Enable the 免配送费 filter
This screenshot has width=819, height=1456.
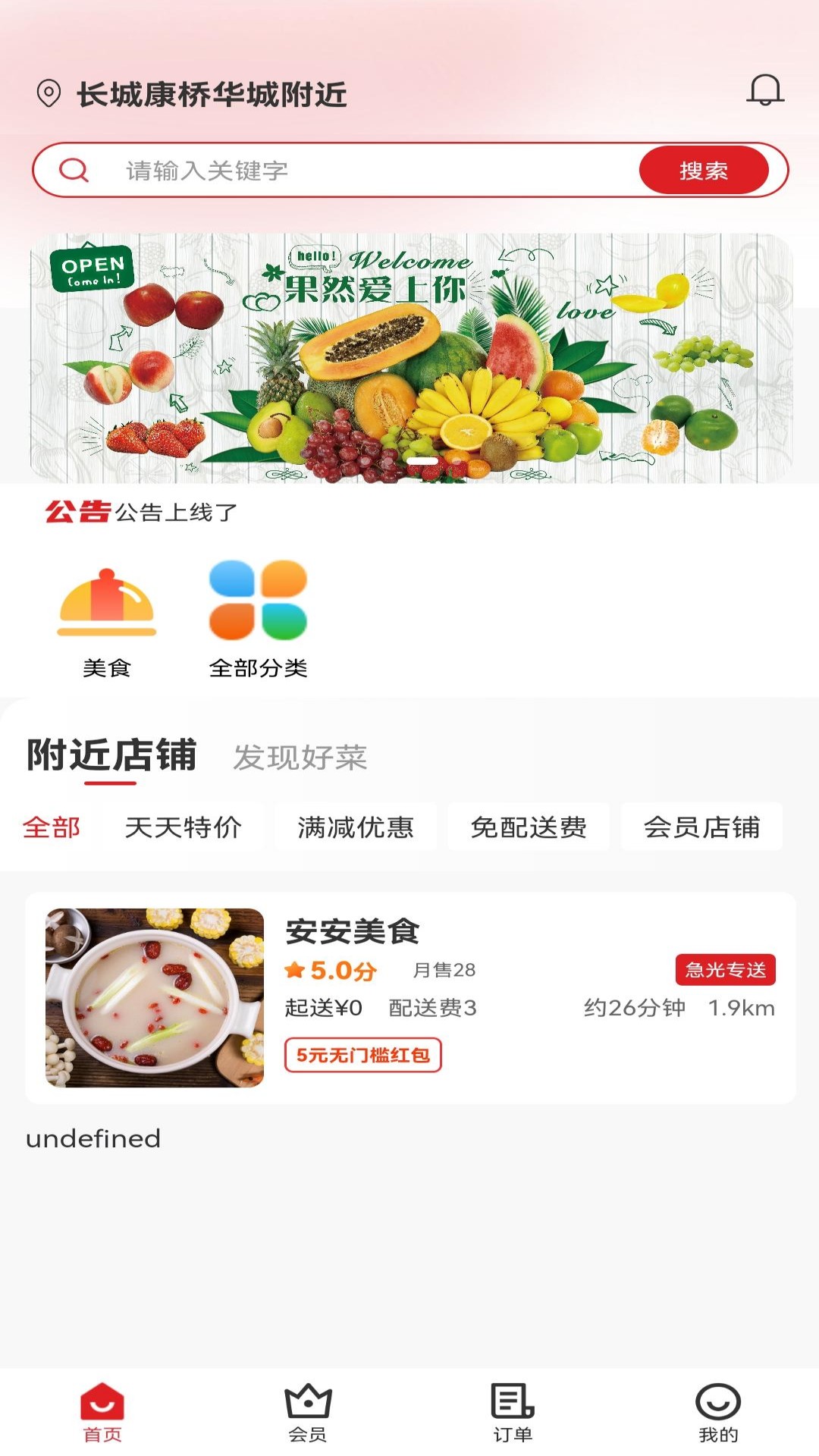coord(527,828)
